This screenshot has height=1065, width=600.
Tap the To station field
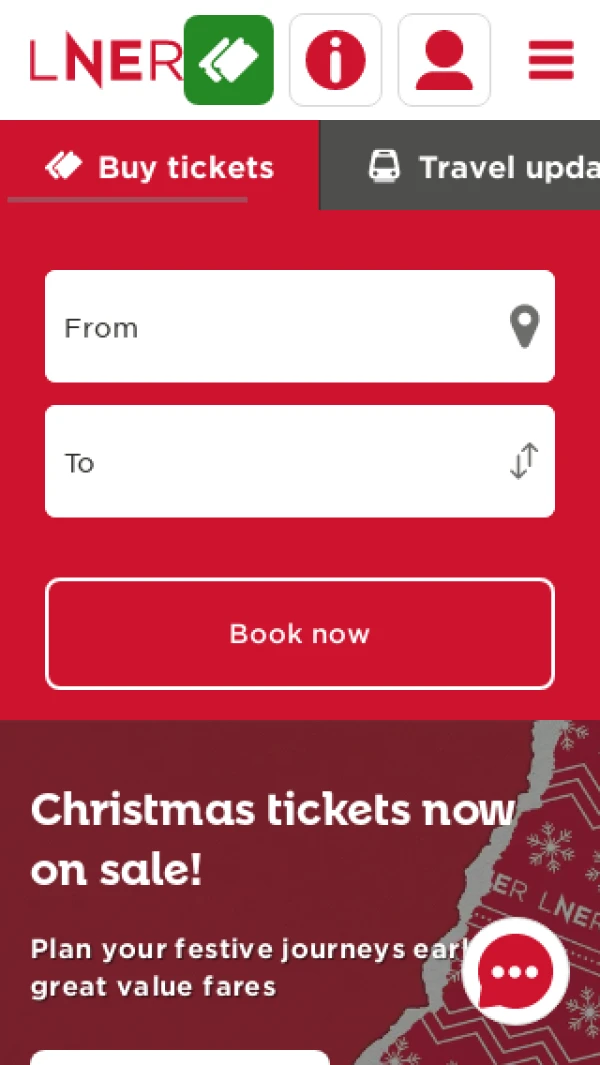pos(270,462)
